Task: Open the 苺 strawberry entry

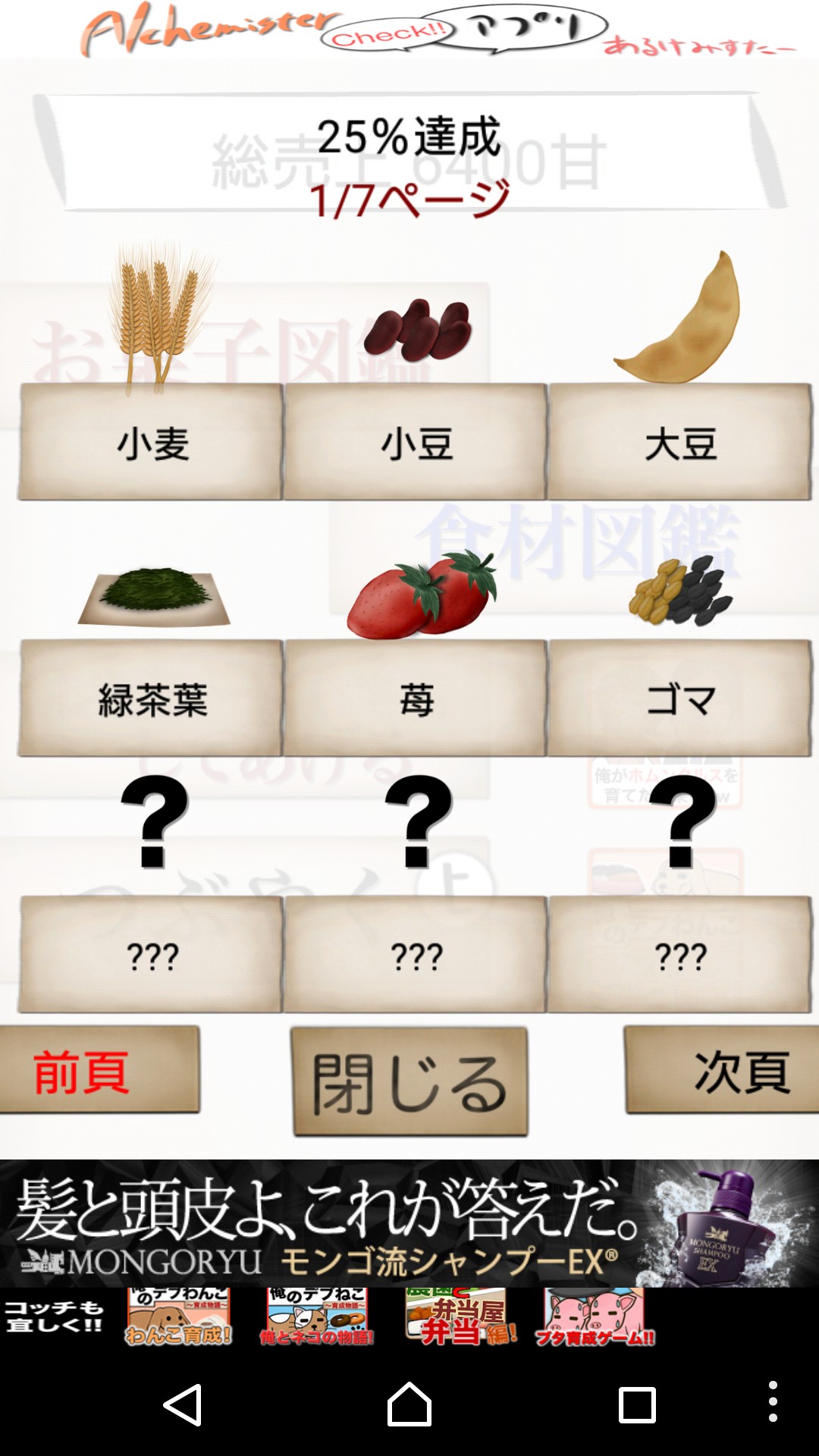Action: tap(415, 698)
